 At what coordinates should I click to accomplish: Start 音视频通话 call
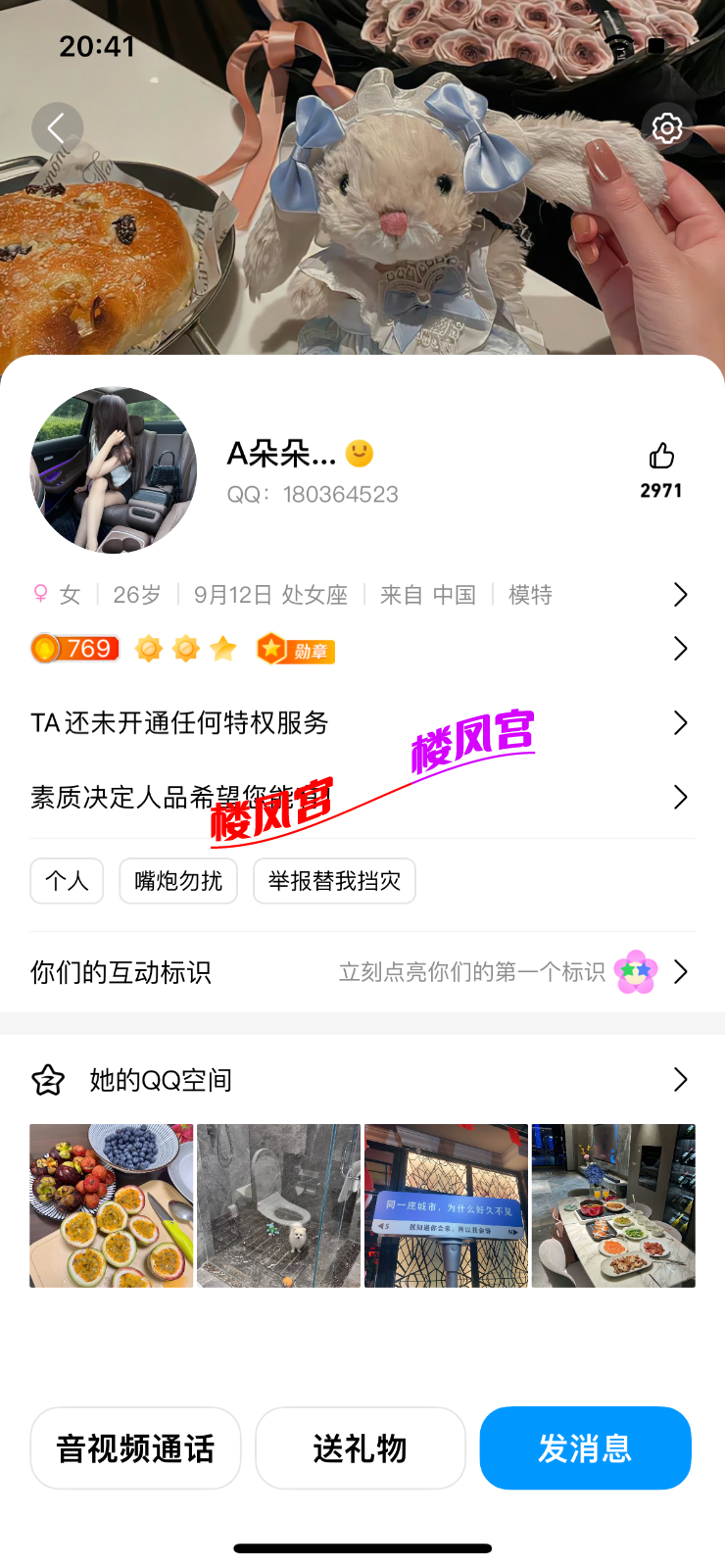135,1448
